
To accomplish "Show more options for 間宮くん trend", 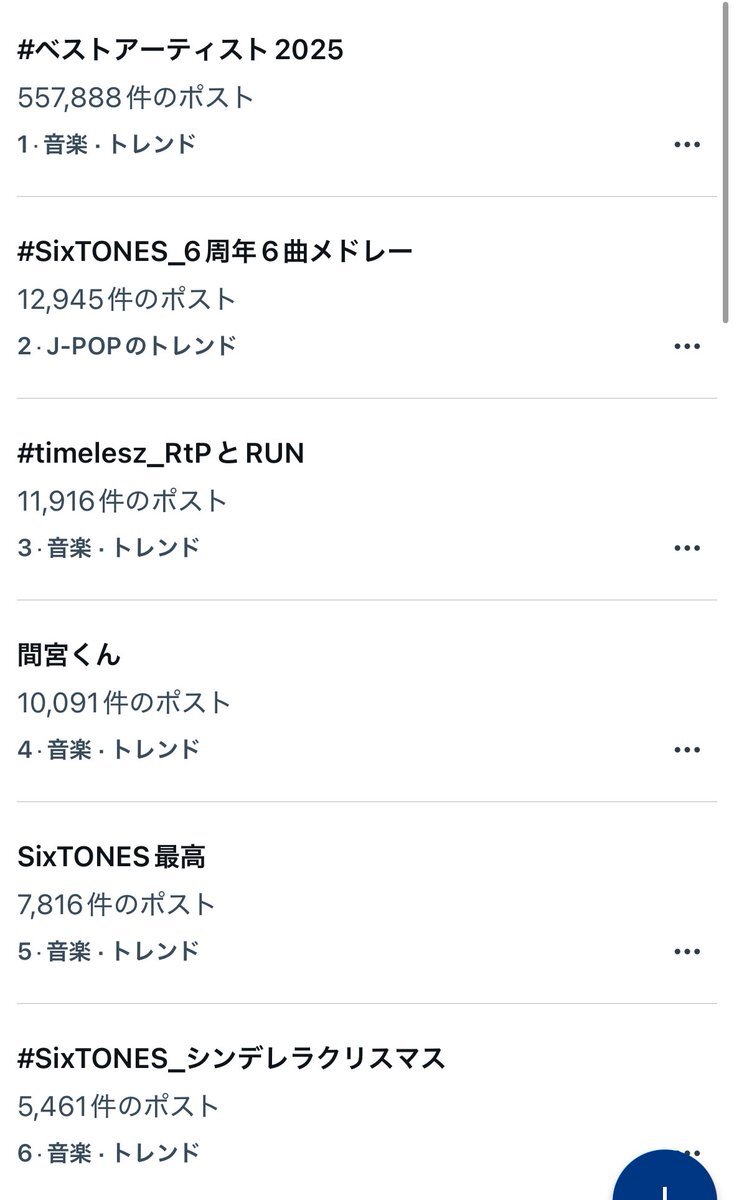I will (x=687, y=750).
